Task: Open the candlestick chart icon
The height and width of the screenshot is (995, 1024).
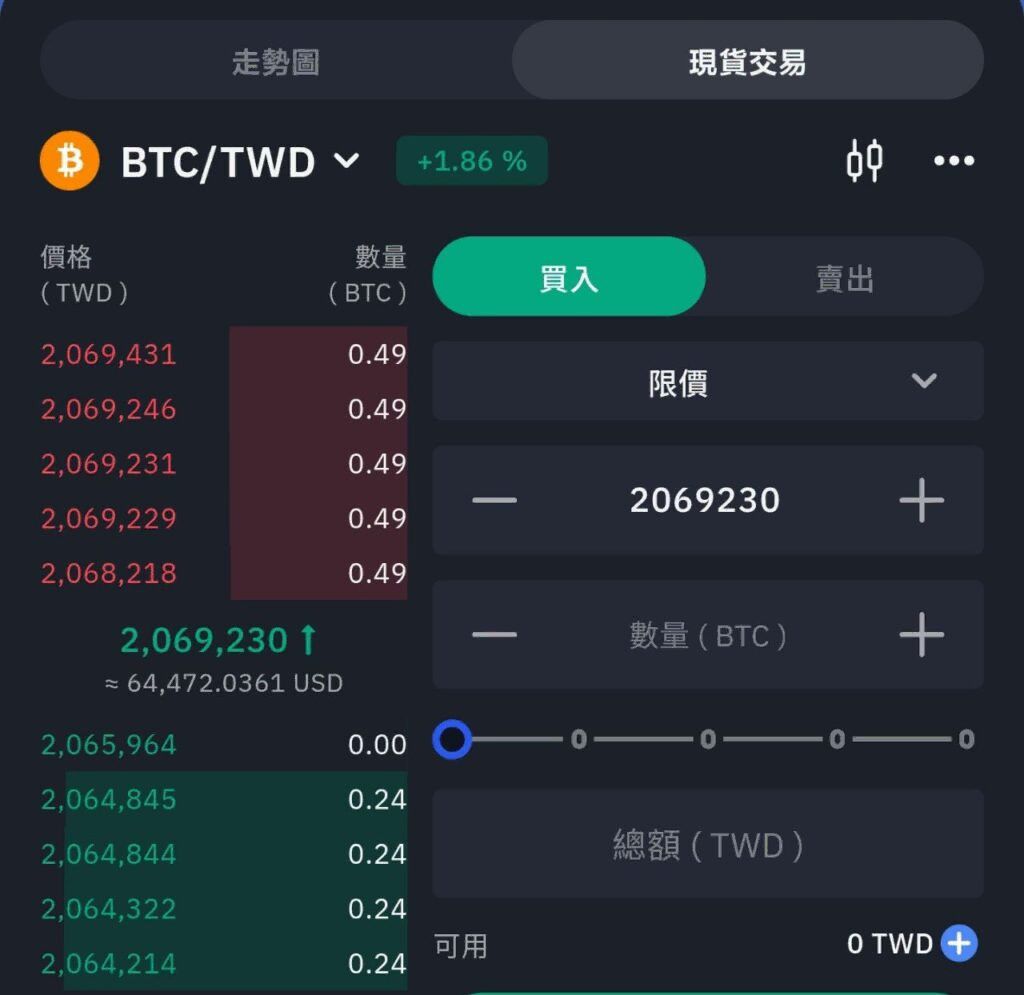Action: click(865, 160)
